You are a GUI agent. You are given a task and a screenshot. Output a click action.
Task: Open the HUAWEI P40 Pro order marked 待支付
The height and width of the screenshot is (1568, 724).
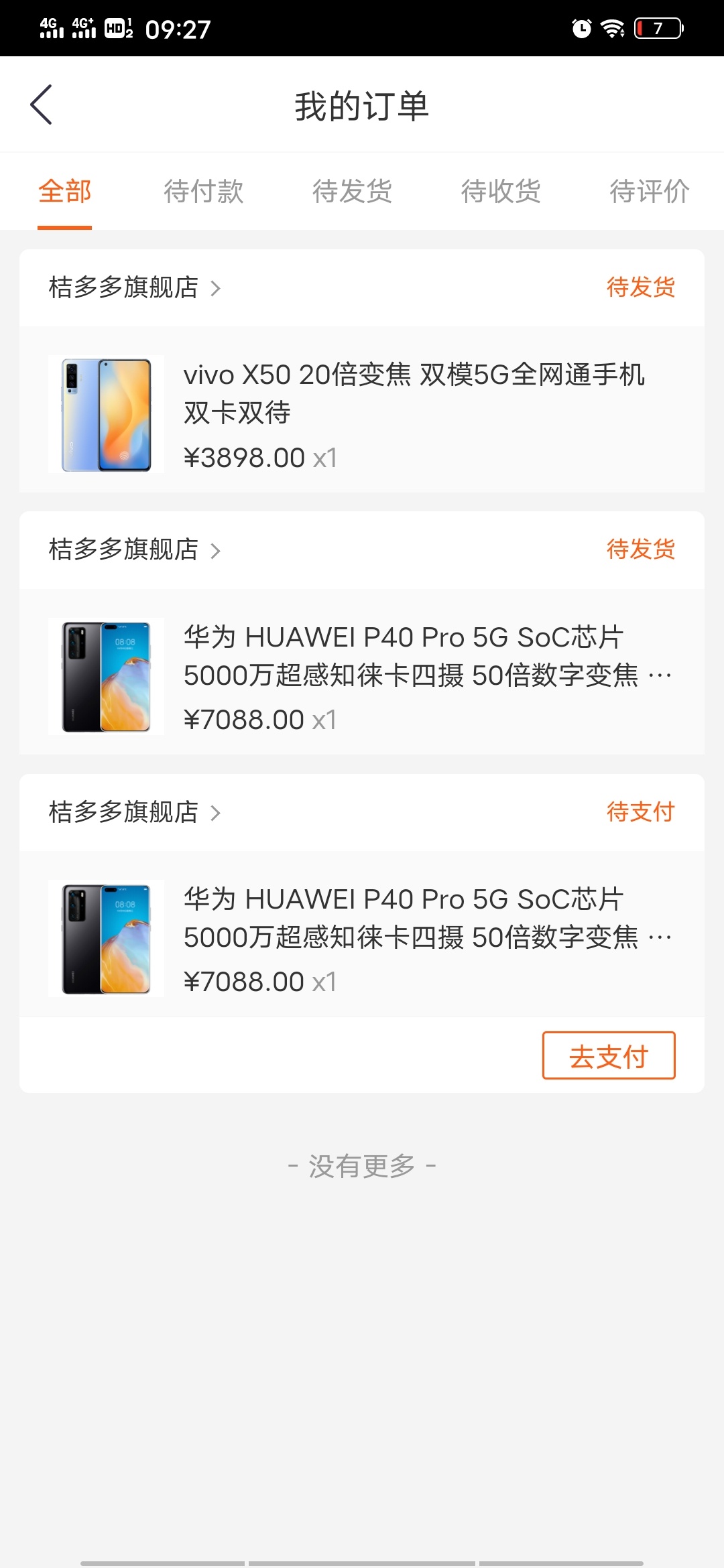[x=362, y=934]
